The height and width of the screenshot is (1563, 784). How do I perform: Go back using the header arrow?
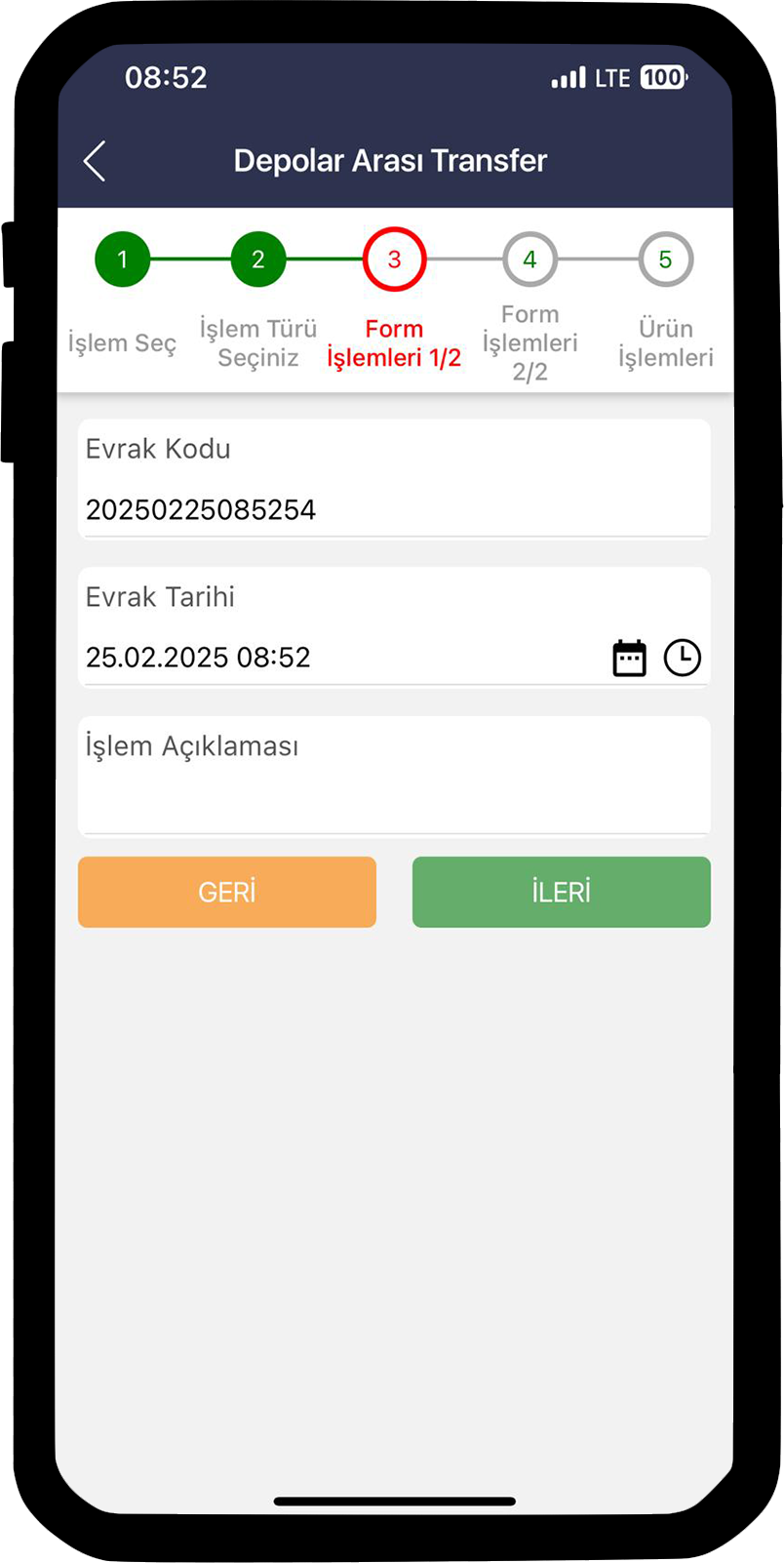coord(95,161)
